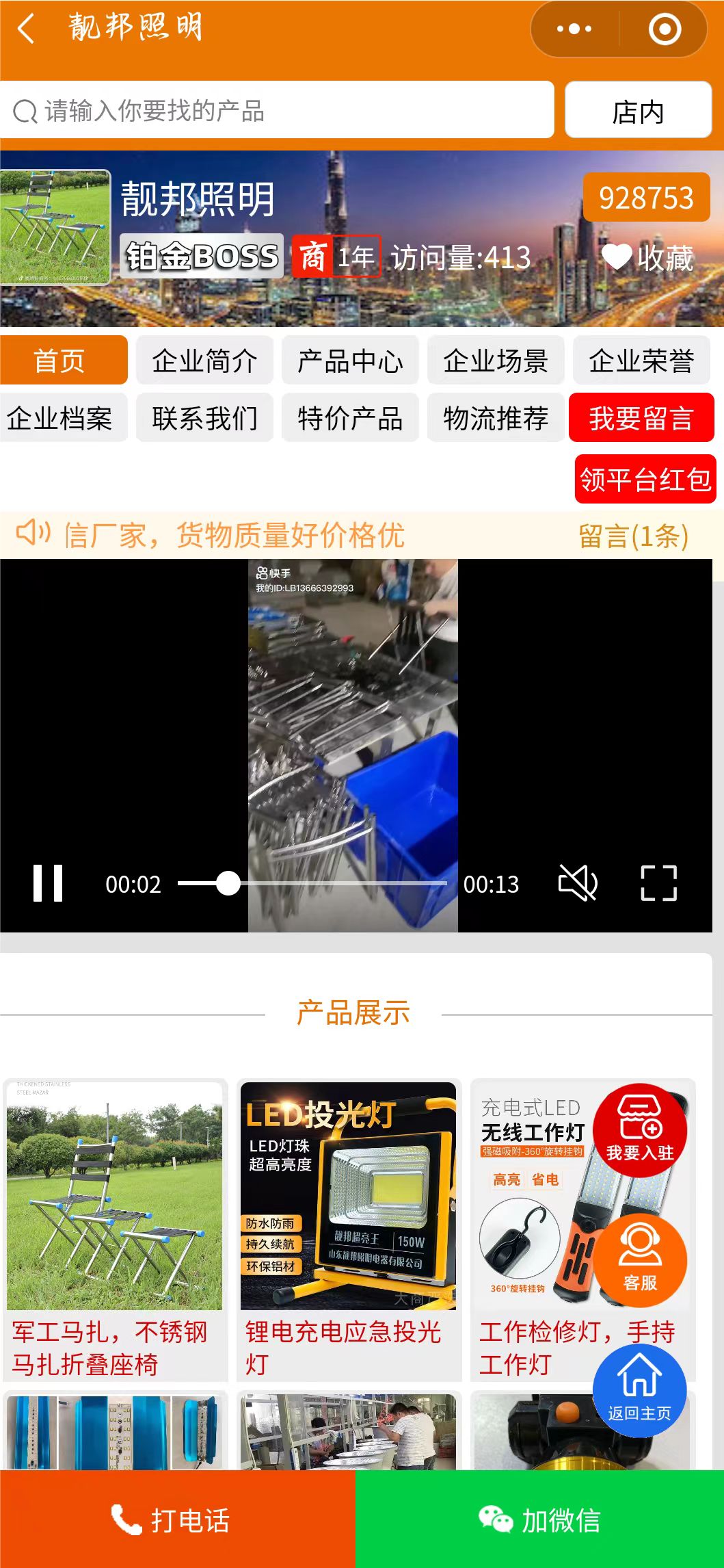The image size is (724, 1568).
Task: Tap the 我要留言 button
Action: 641,418
